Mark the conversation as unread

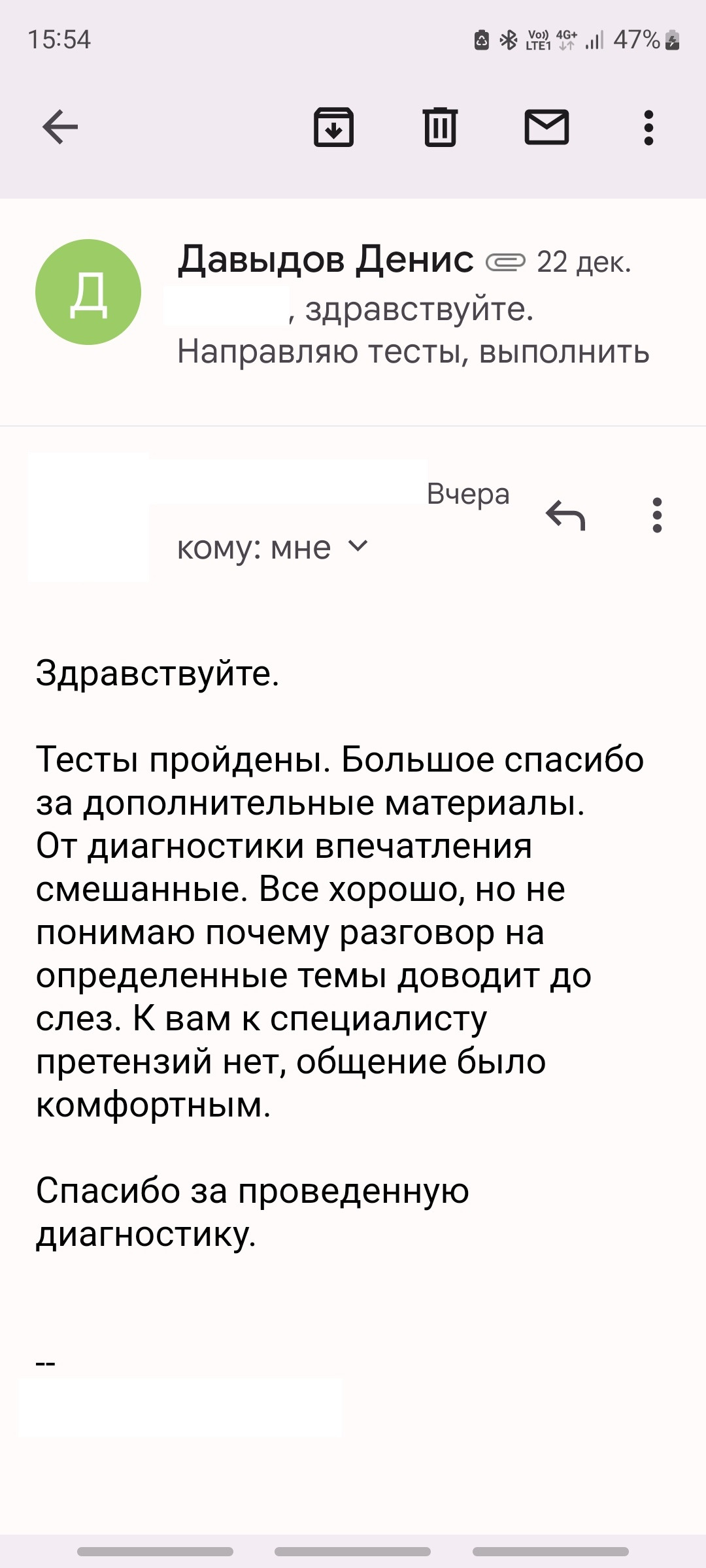(x=546, y=127)
